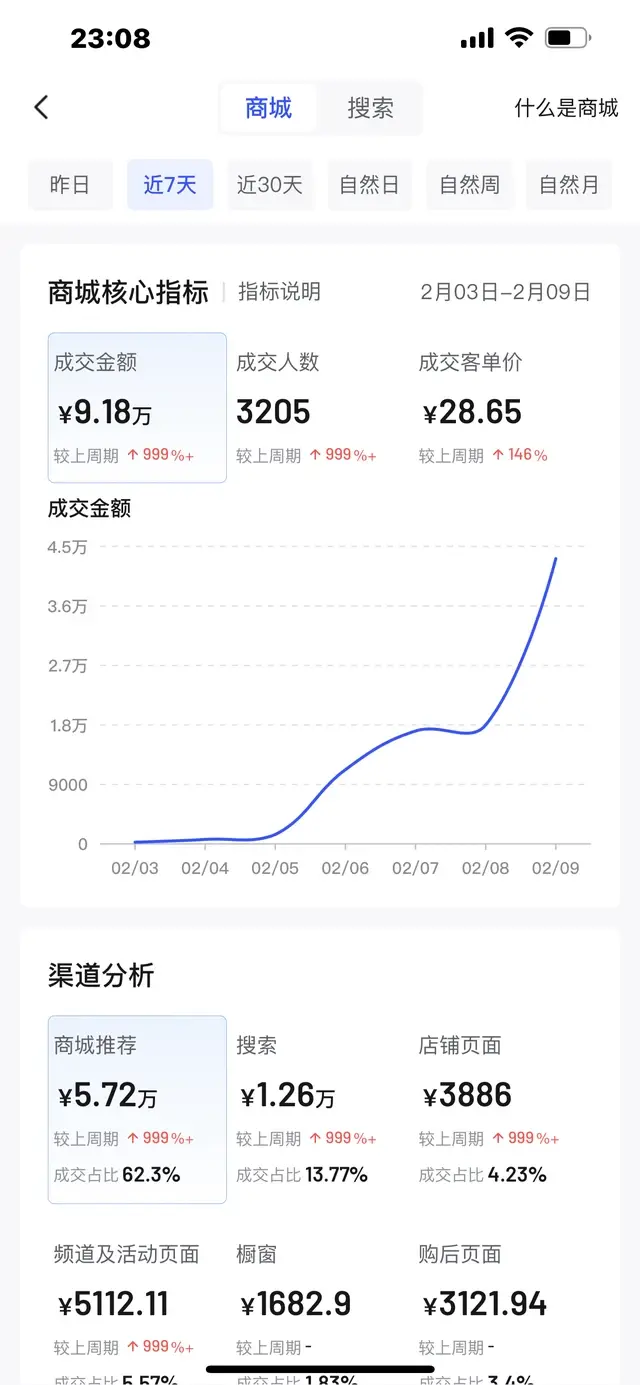Open the 什么是商城 explanation link
The width and height of the screenshot is (640, 1385).
pyautogui.click(x=566, y=108)
